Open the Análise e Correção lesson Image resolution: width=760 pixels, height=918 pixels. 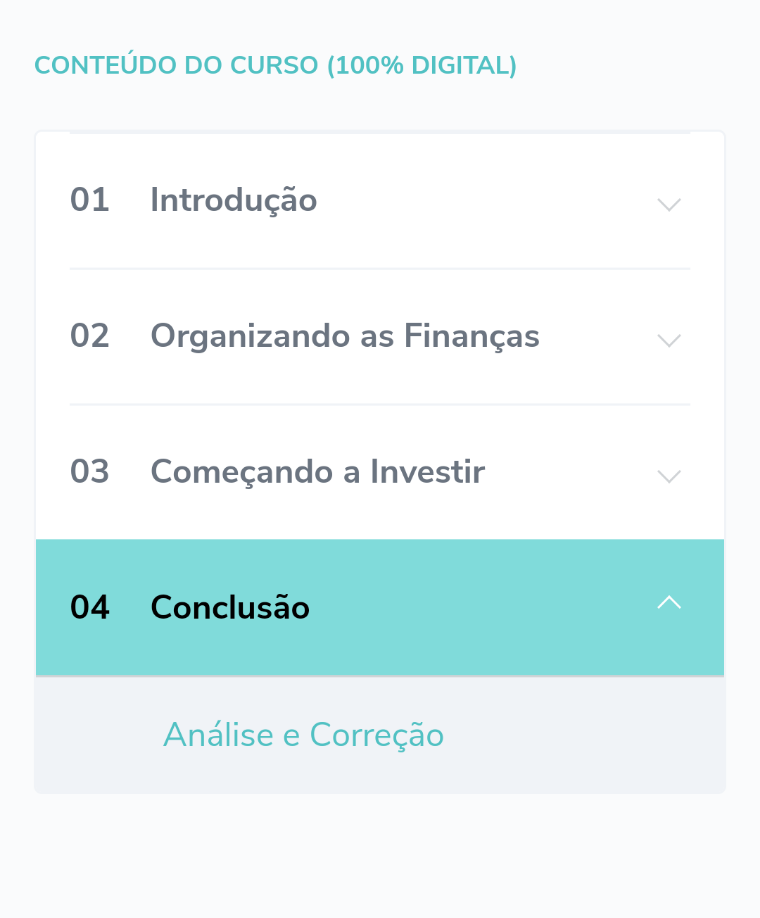[x=303, y=735]
